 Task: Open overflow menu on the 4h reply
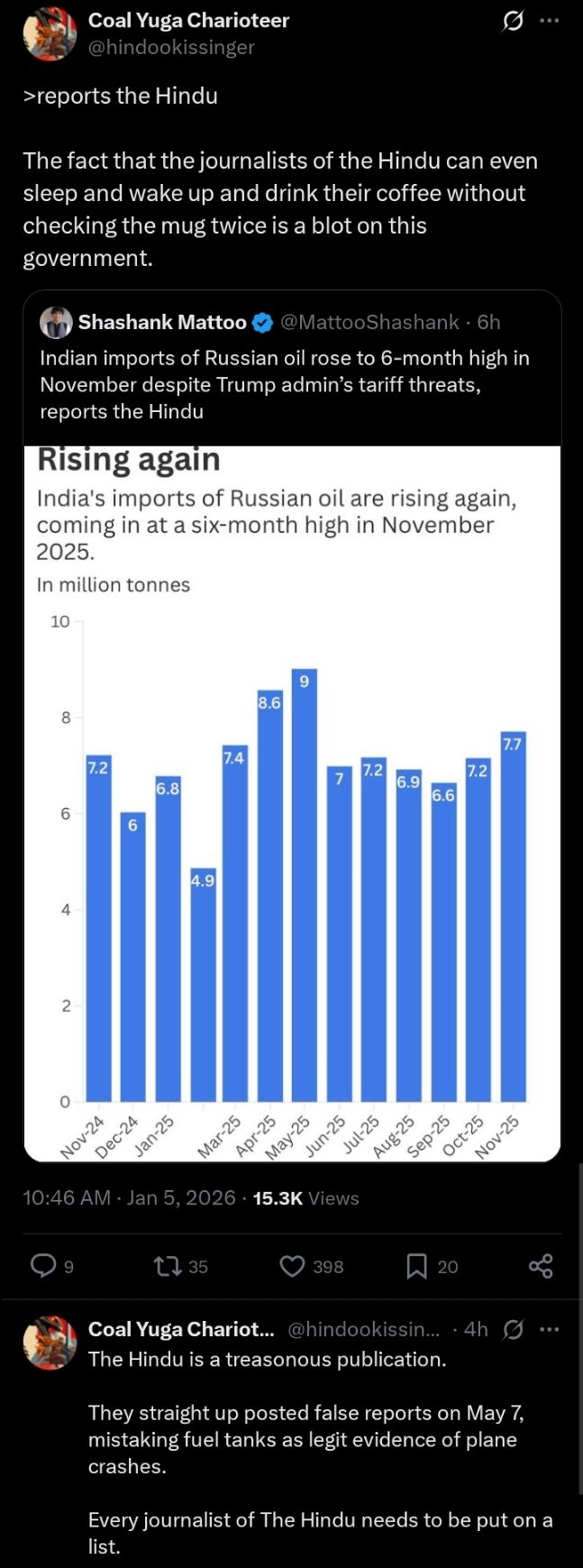(x=549, y=1329)
